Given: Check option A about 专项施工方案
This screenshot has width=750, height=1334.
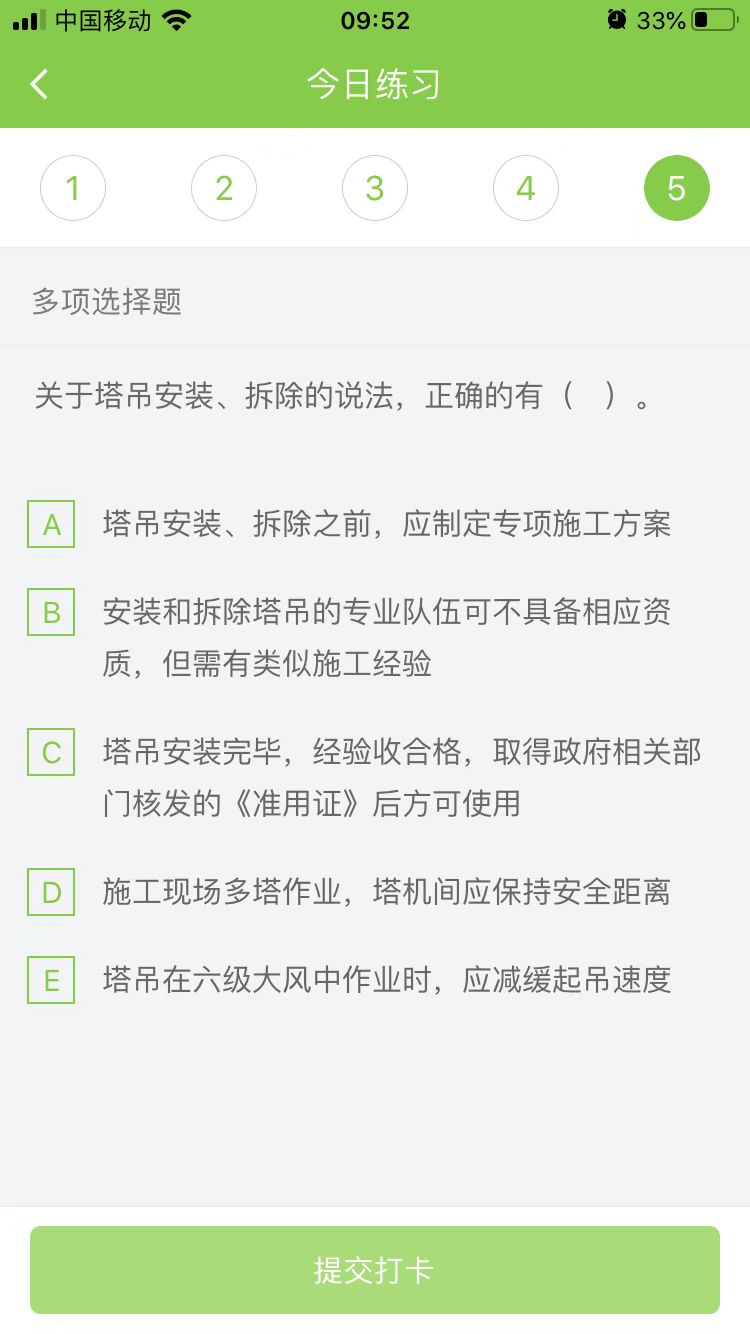Looking at the screenshot, I should tap(52, 525).
